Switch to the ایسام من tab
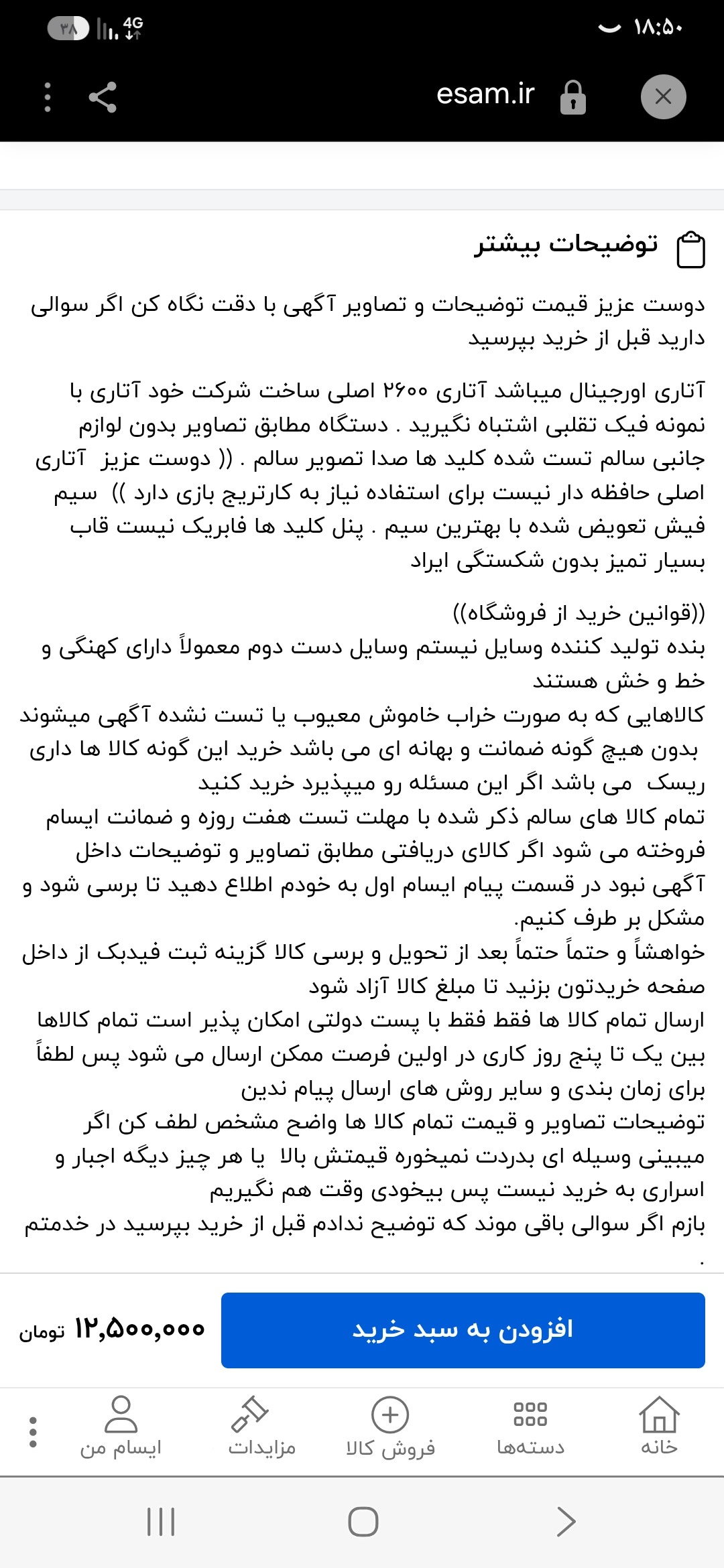The width and height of the screenshot is (724, 1568). click(x=121, y=1425)
